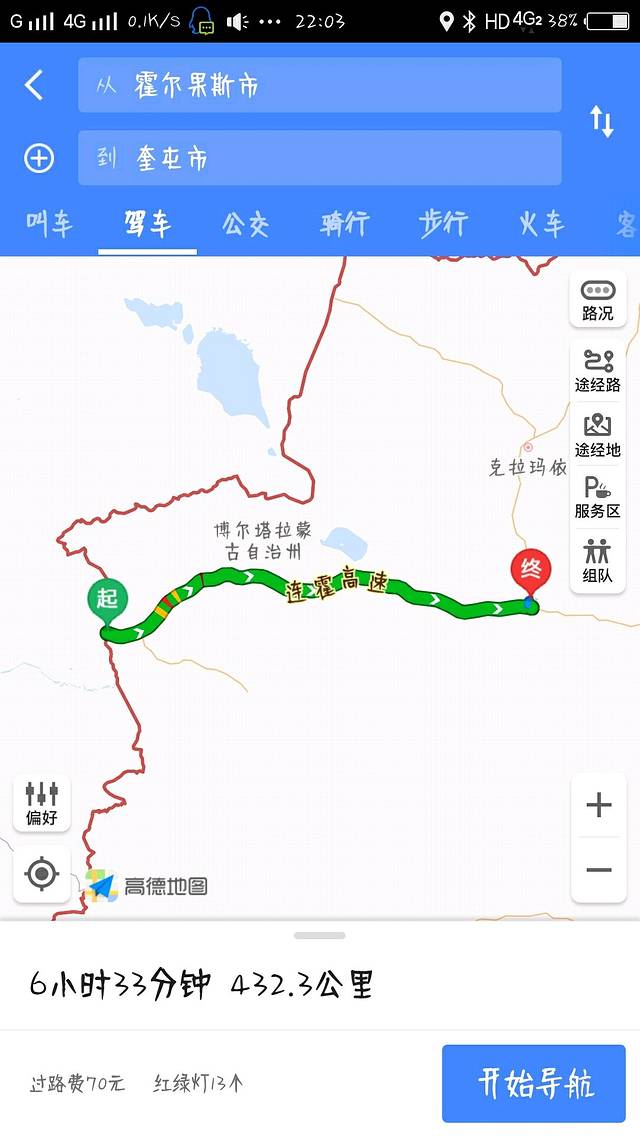View 服务区 service areas
The image size is (640, 1137).
(x=598, y=497)
